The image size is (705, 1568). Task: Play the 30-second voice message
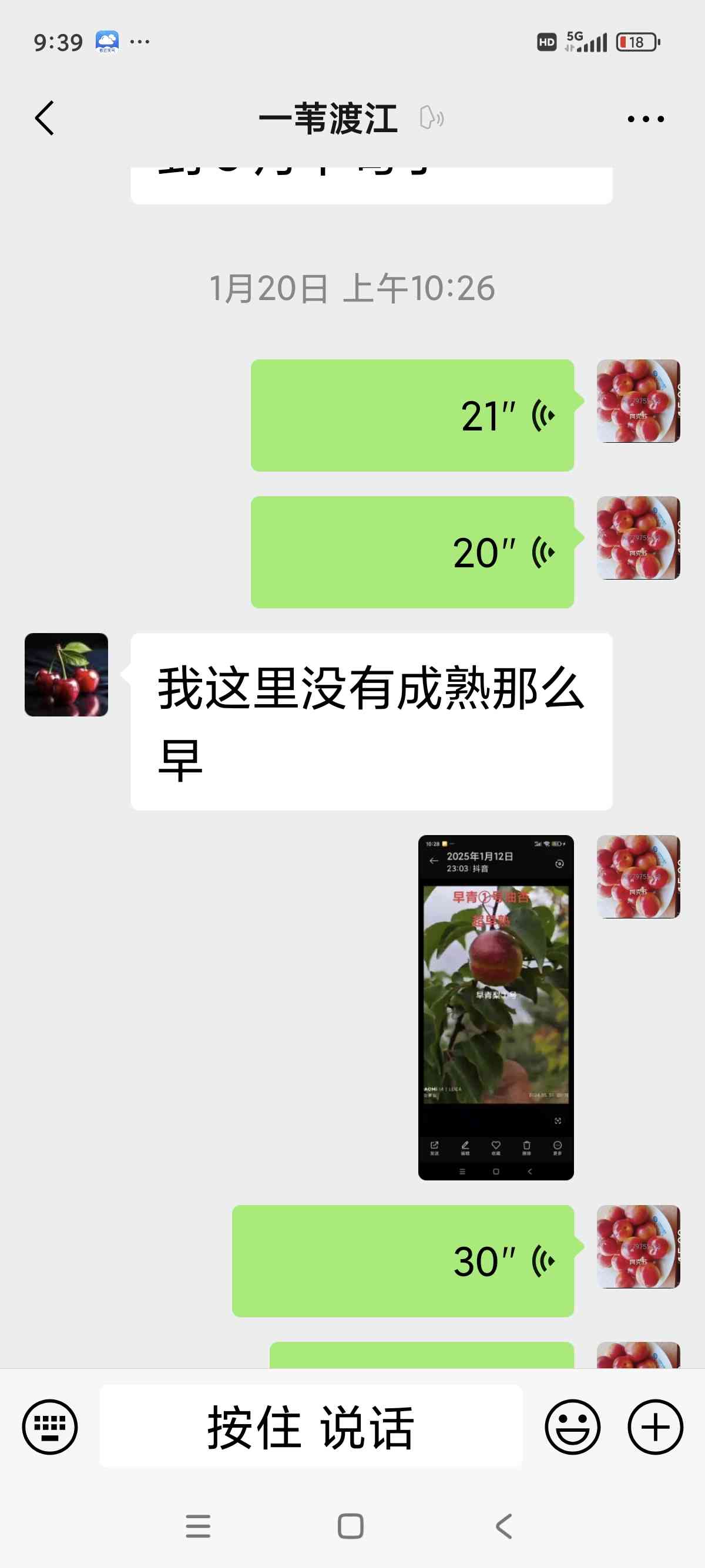(403, 1261)
